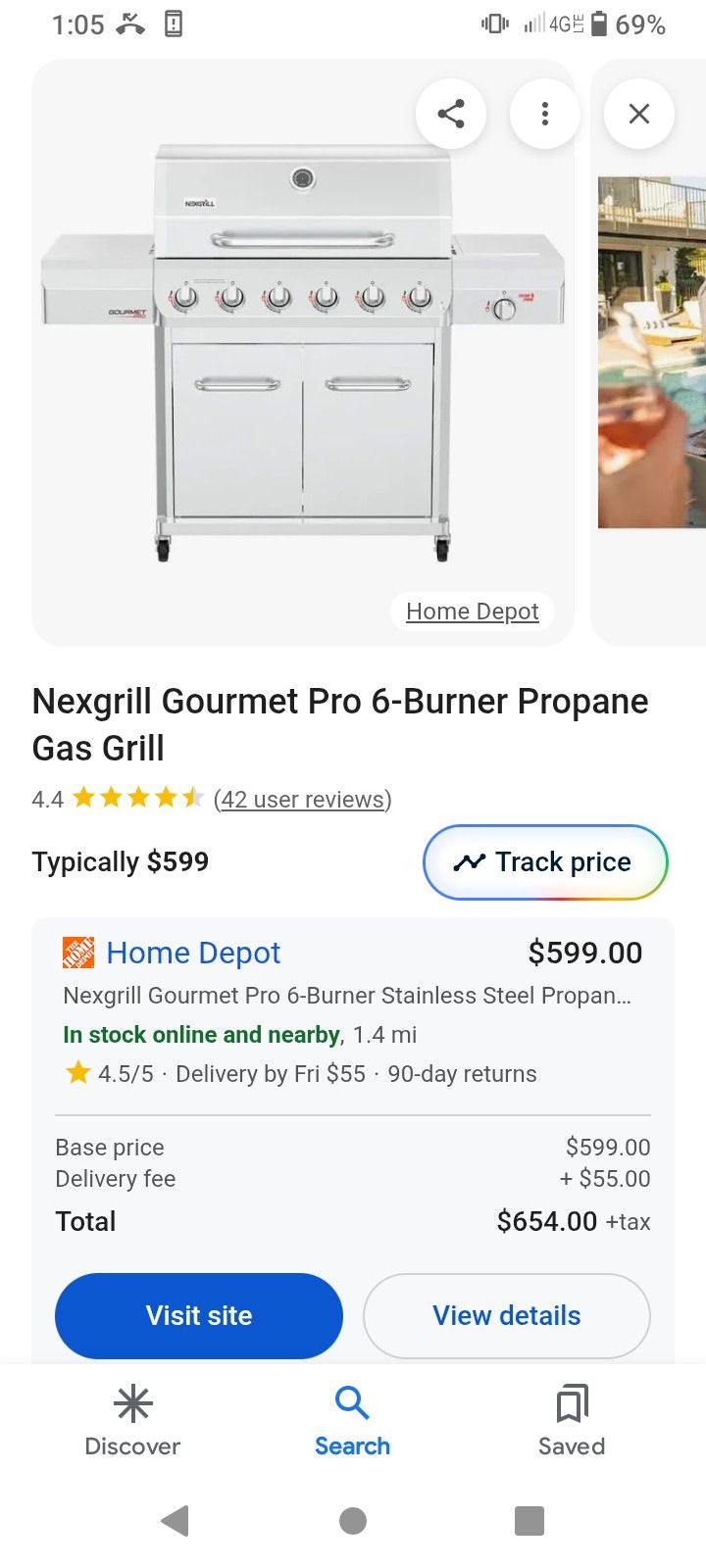
Task: Tap the yellow star beside the 4.5/5 rating
Action: tap(78, 1072)
